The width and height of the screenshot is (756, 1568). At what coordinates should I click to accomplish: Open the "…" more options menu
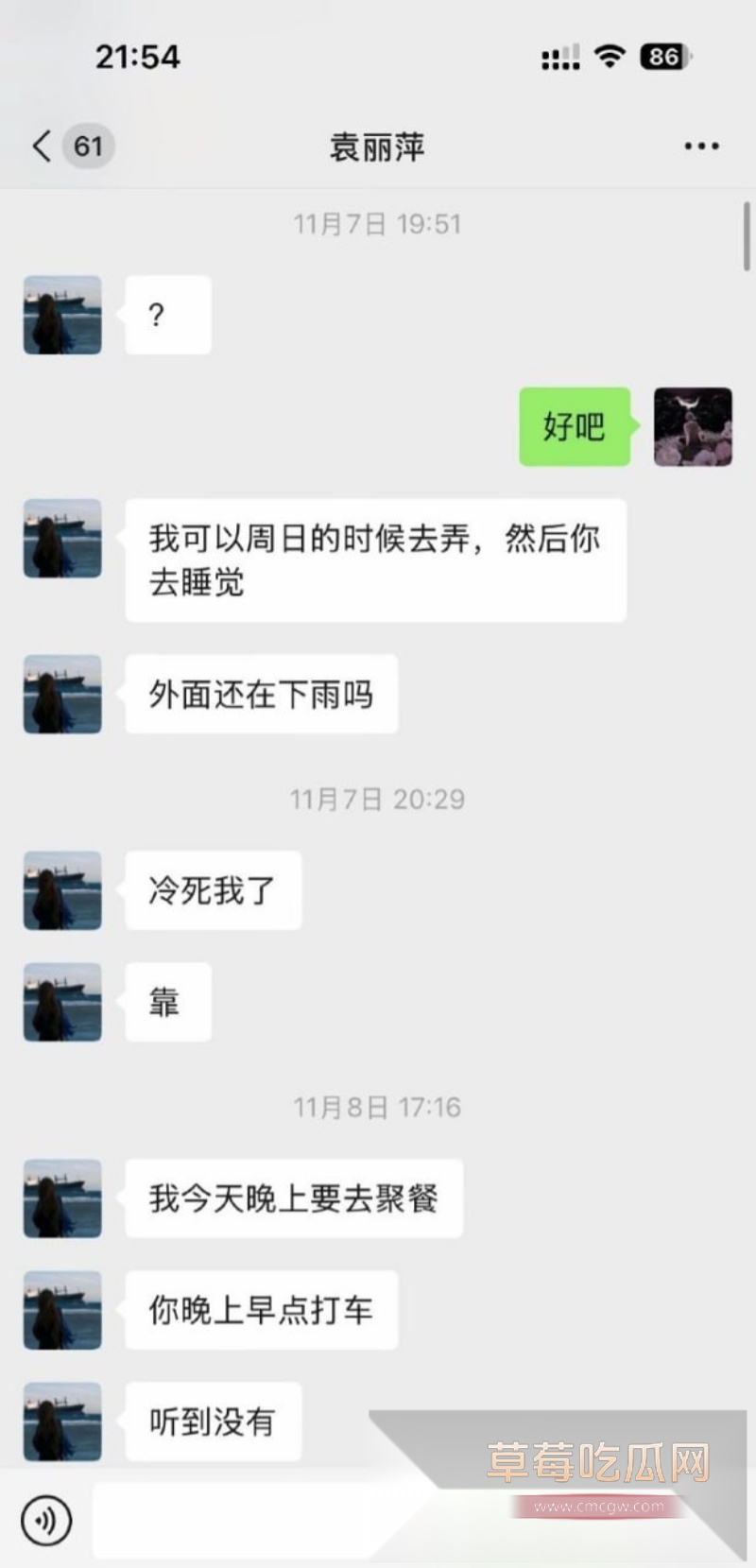point(700,146)
